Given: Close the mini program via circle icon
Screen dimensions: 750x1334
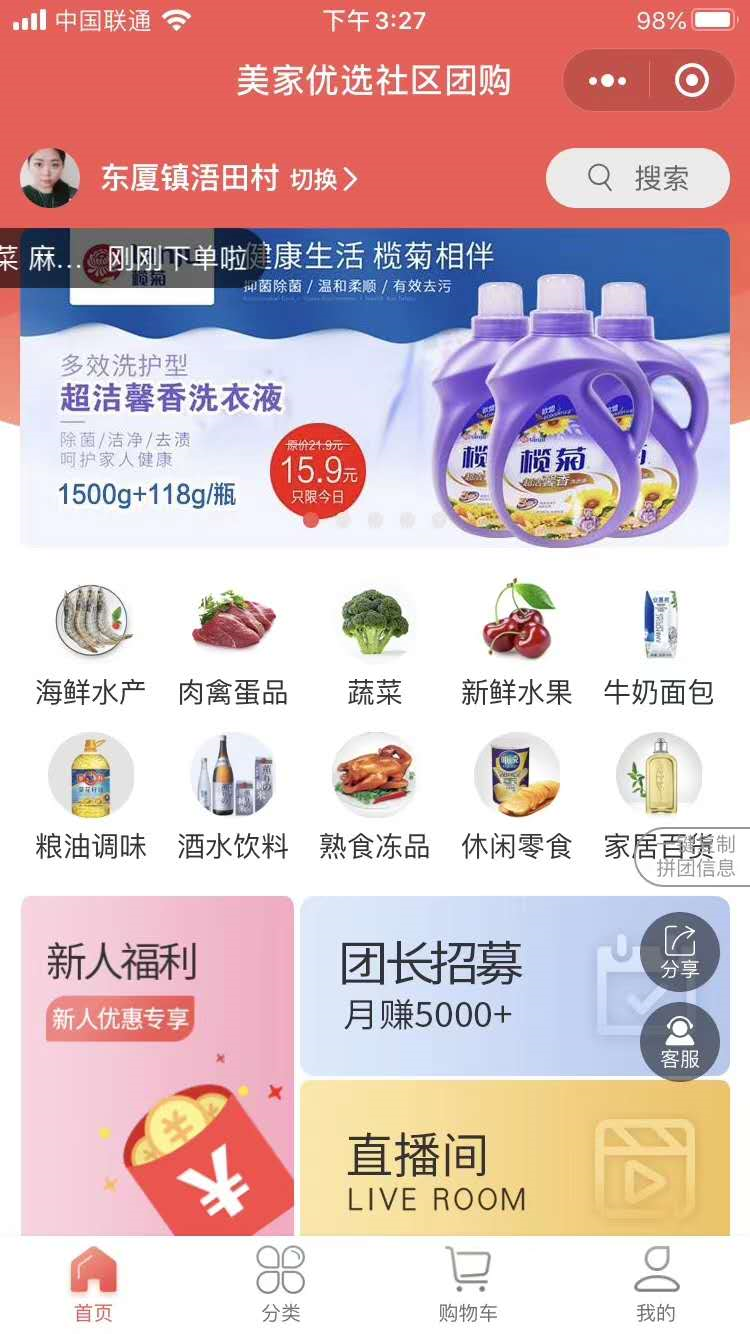Looking at the screenshot, I should tap(691, 81).
